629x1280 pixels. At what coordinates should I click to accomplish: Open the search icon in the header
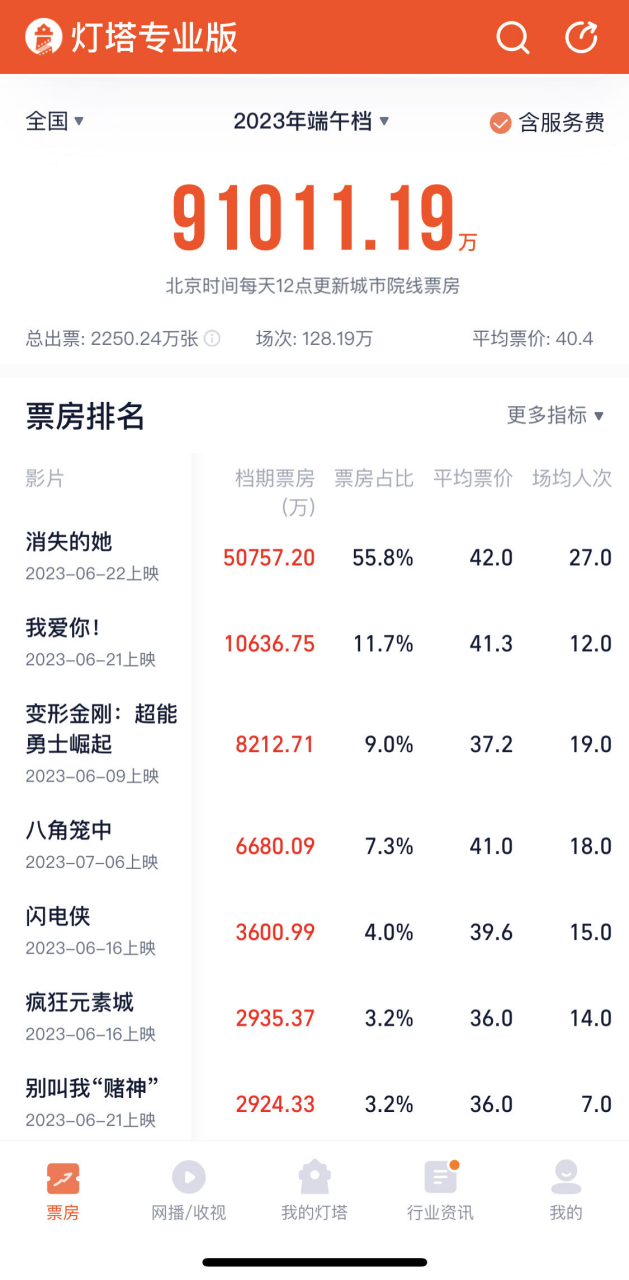click(513, 38)
